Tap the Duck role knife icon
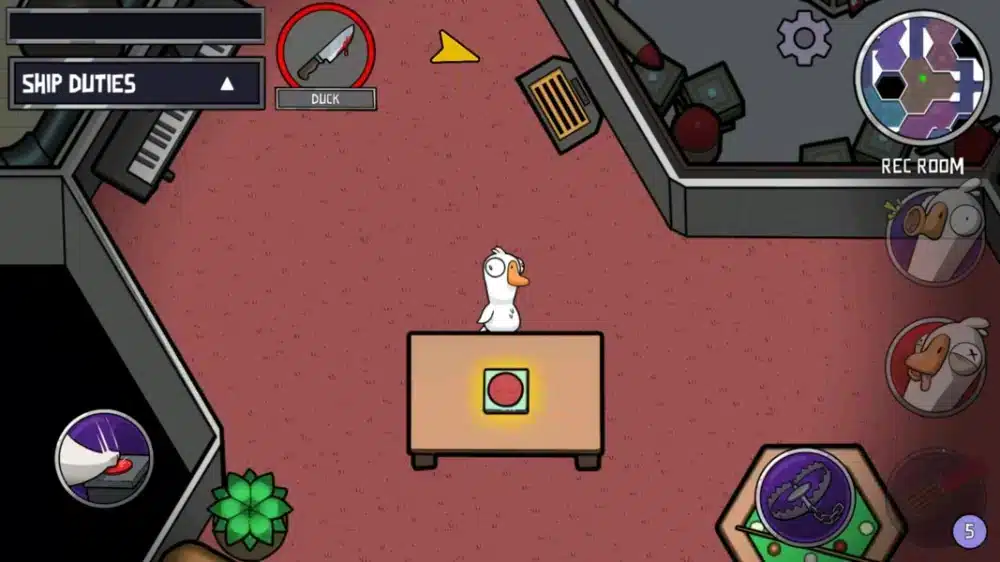The image size is (1000, 562). pos(326,50)
